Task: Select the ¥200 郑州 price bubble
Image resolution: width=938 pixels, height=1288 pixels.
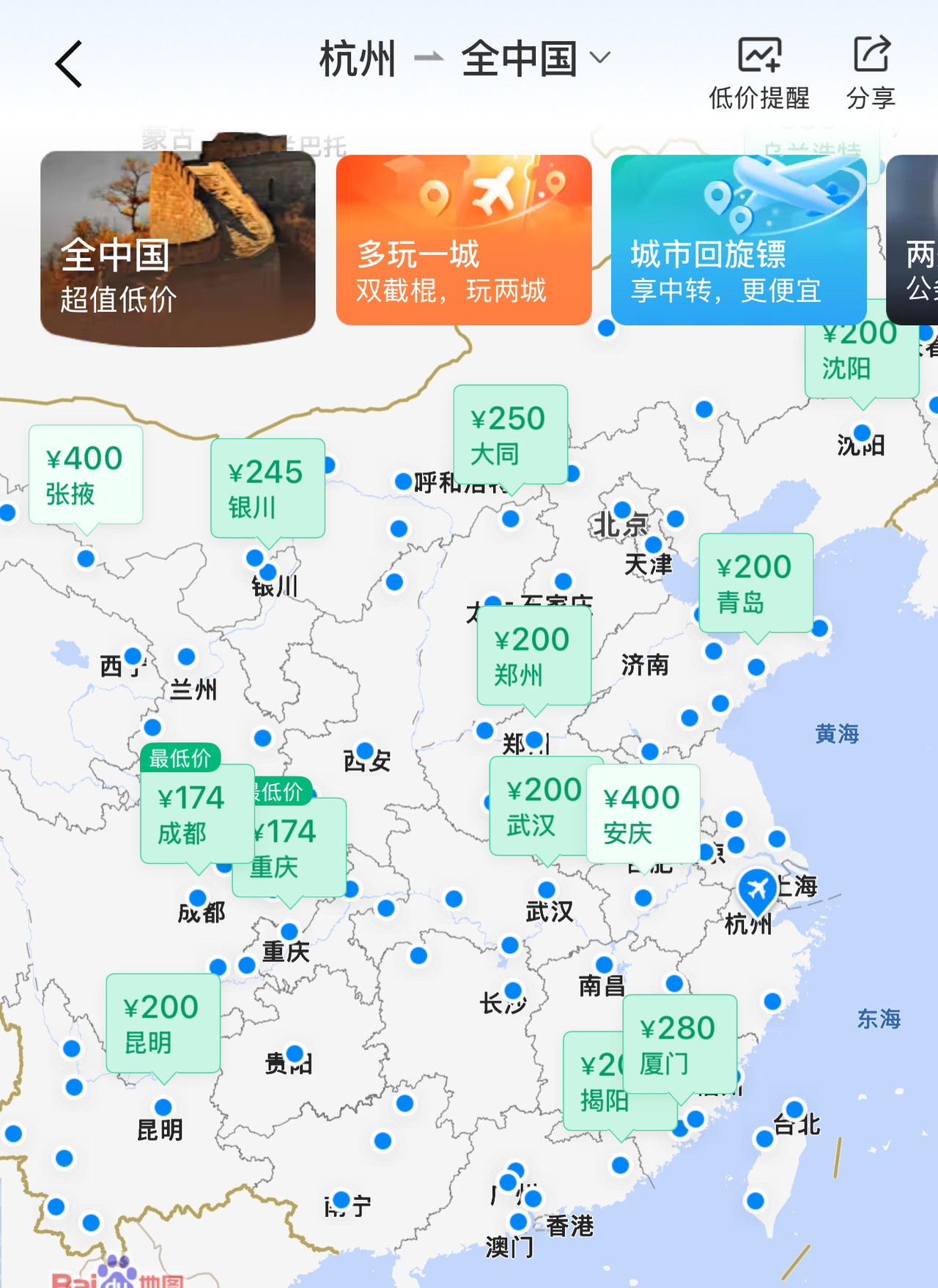Action: click(533, 656)
